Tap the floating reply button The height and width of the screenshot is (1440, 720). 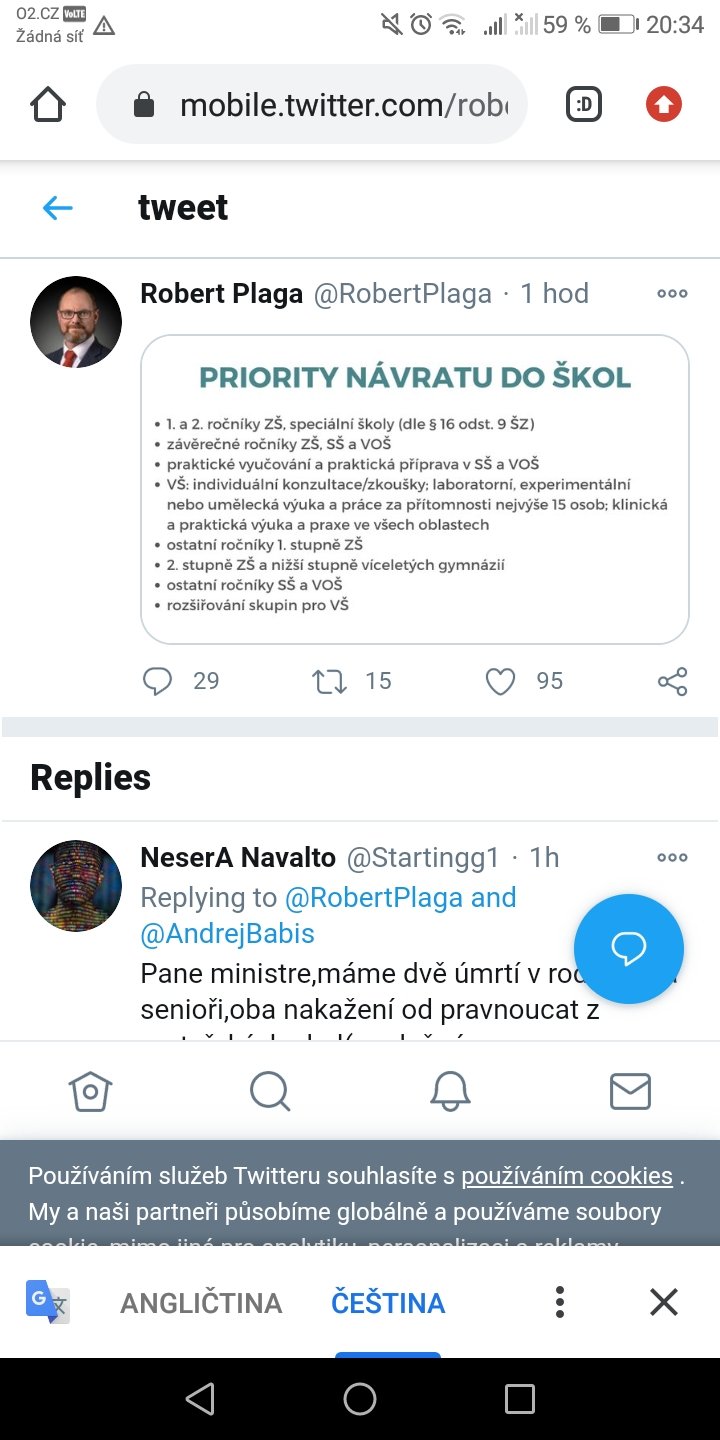pos(629,948)
